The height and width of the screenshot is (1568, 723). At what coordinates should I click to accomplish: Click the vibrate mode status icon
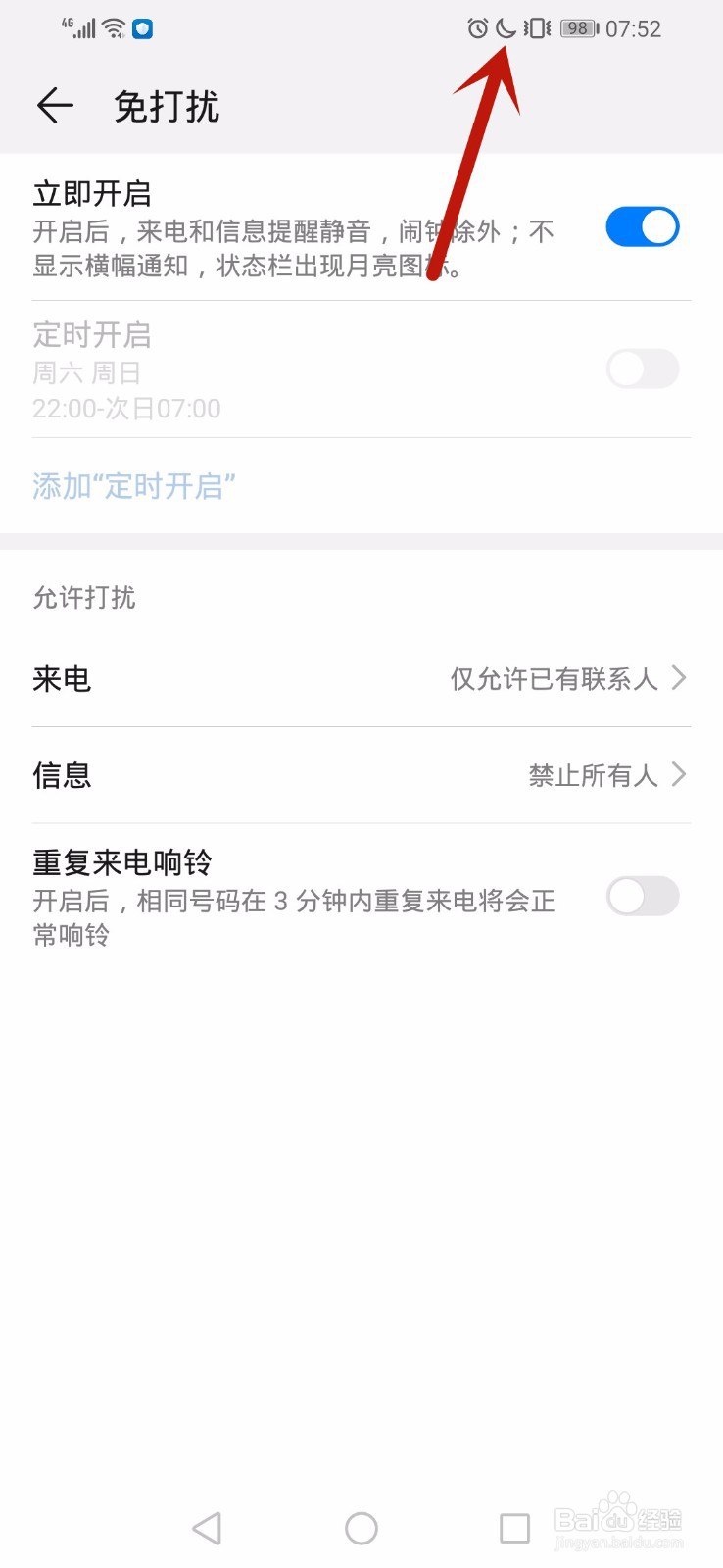pos(536,29)
